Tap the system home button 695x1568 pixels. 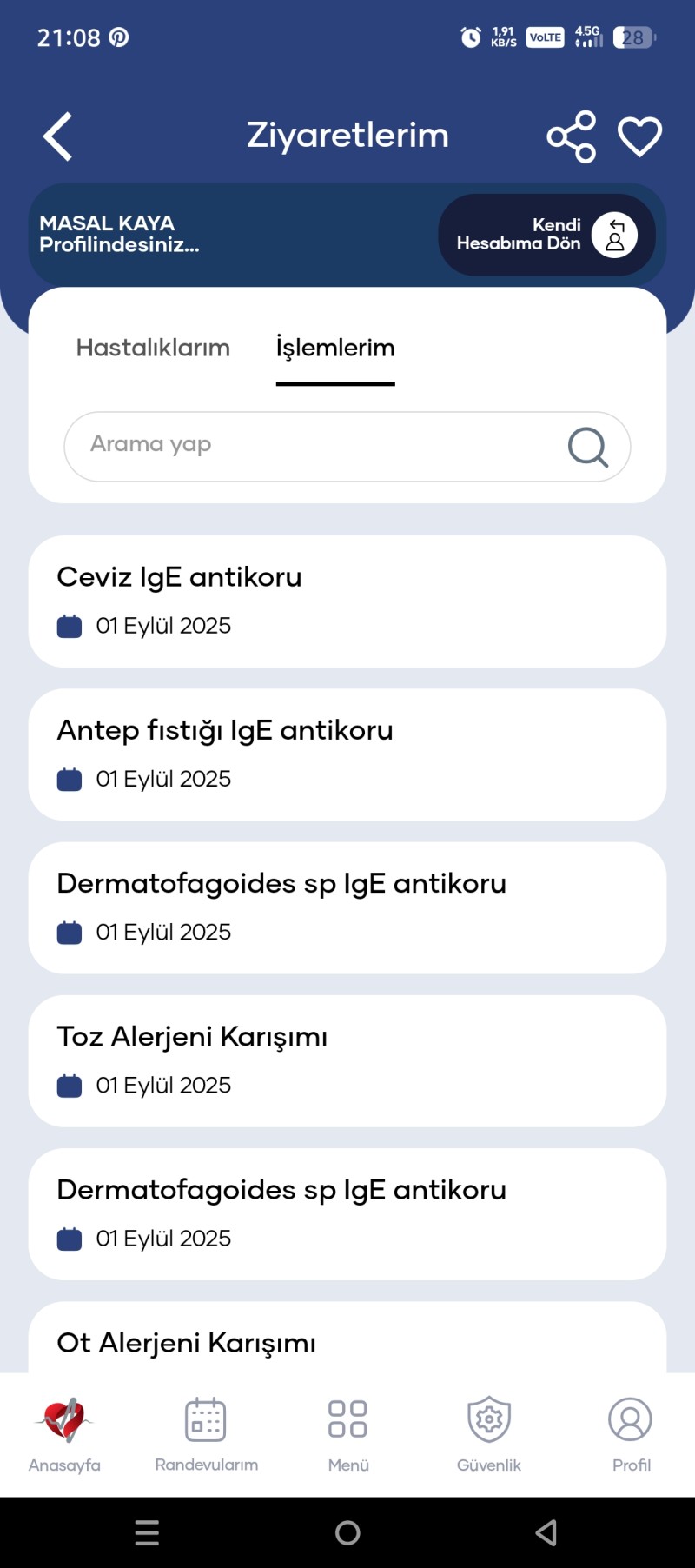point(347,1532)
